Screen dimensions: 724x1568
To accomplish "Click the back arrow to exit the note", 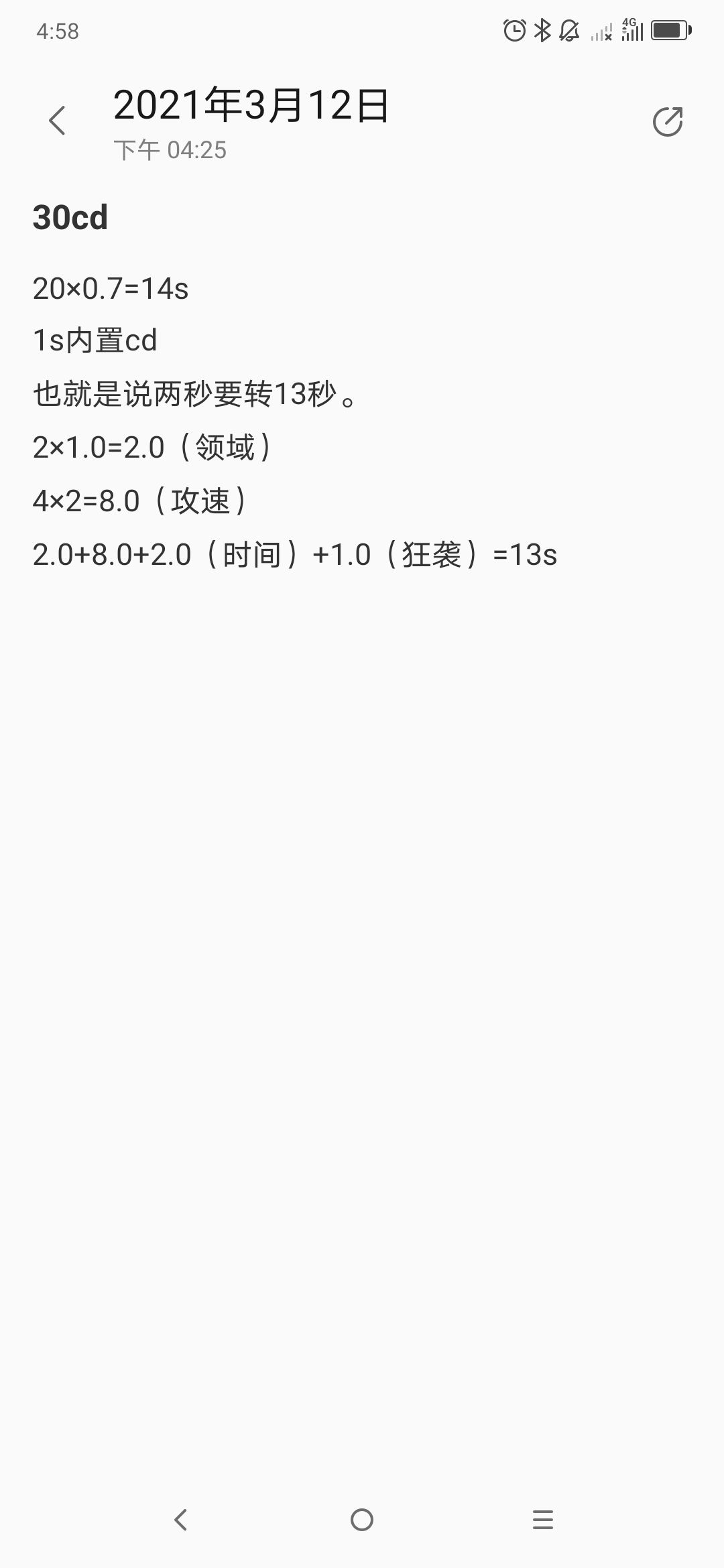I will [x=57, y=121].
